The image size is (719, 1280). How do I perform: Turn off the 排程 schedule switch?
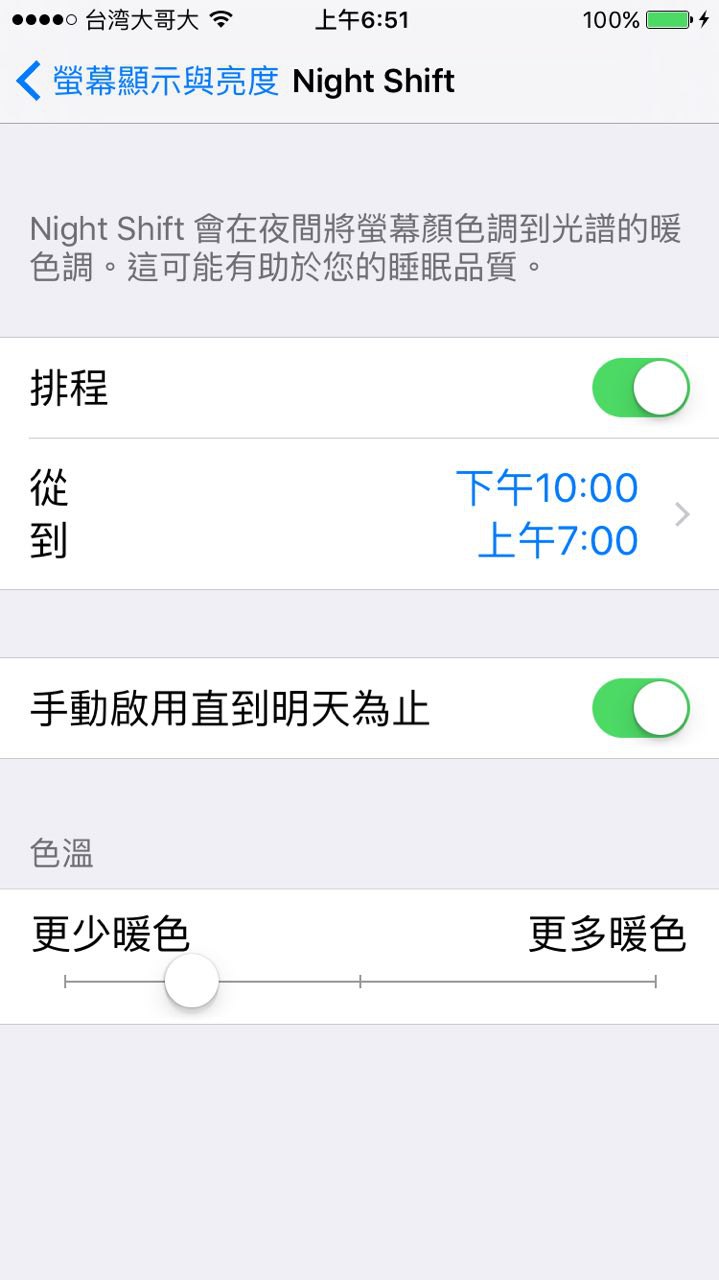pos(640,388)
